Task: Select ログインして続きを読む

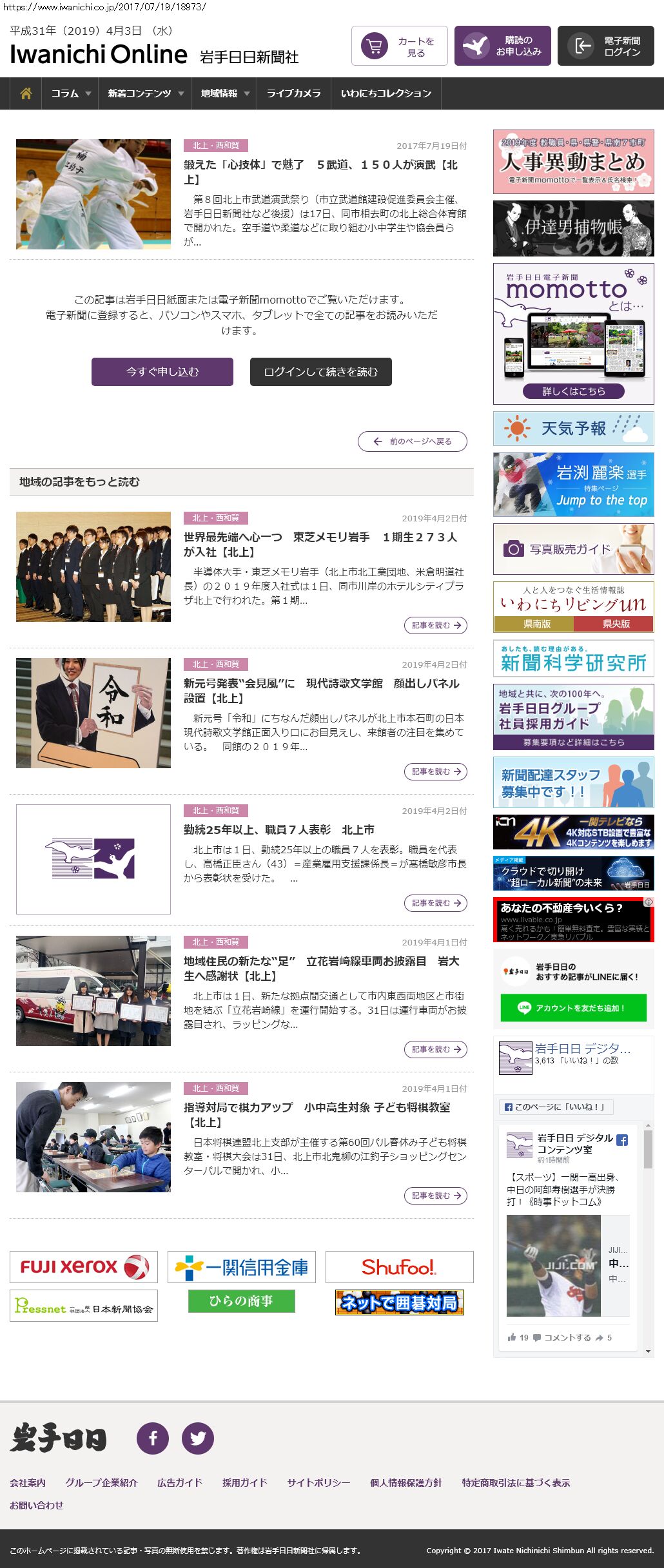Action: pos(321,372)
